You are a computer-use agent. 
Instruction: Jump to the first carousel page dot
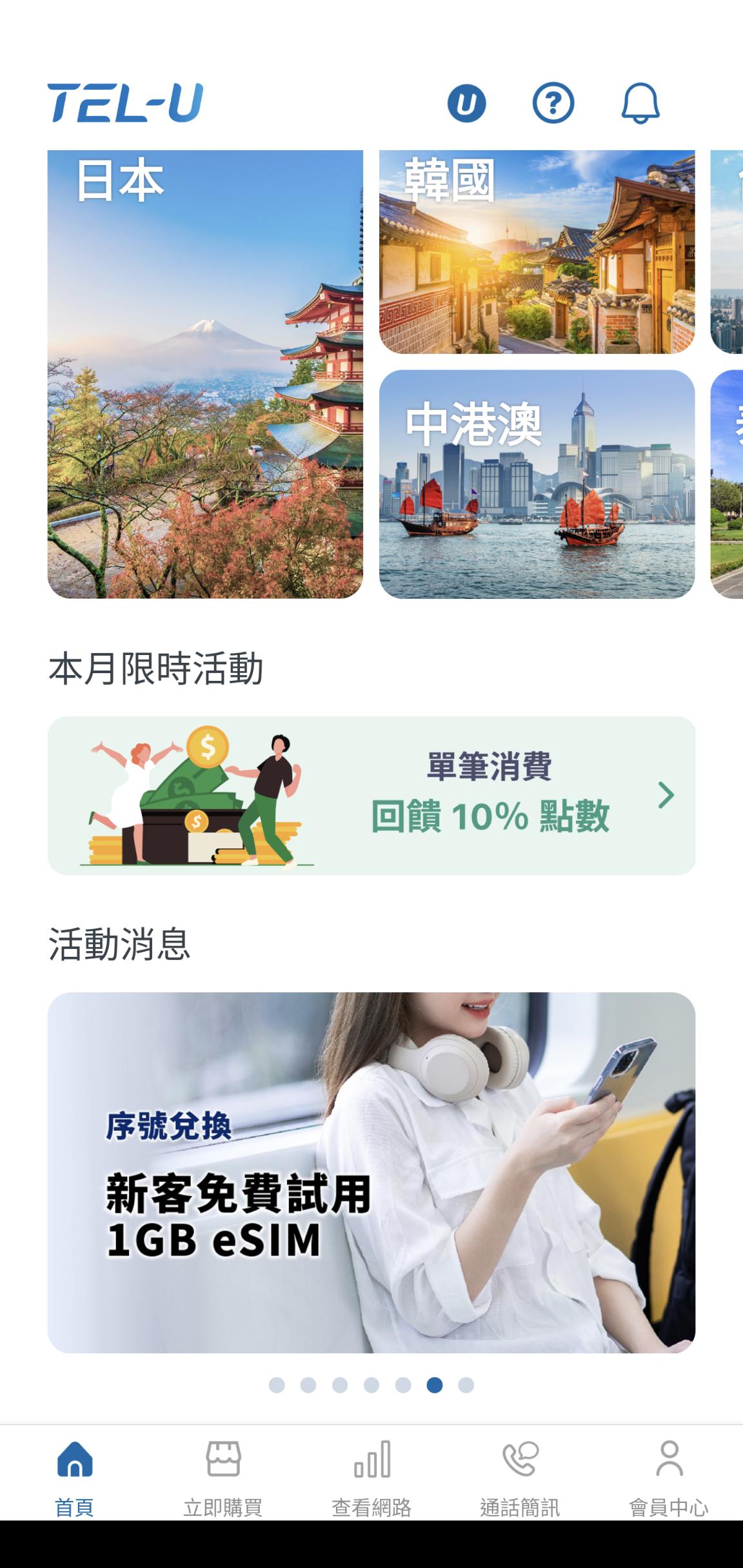[277, 1385]
